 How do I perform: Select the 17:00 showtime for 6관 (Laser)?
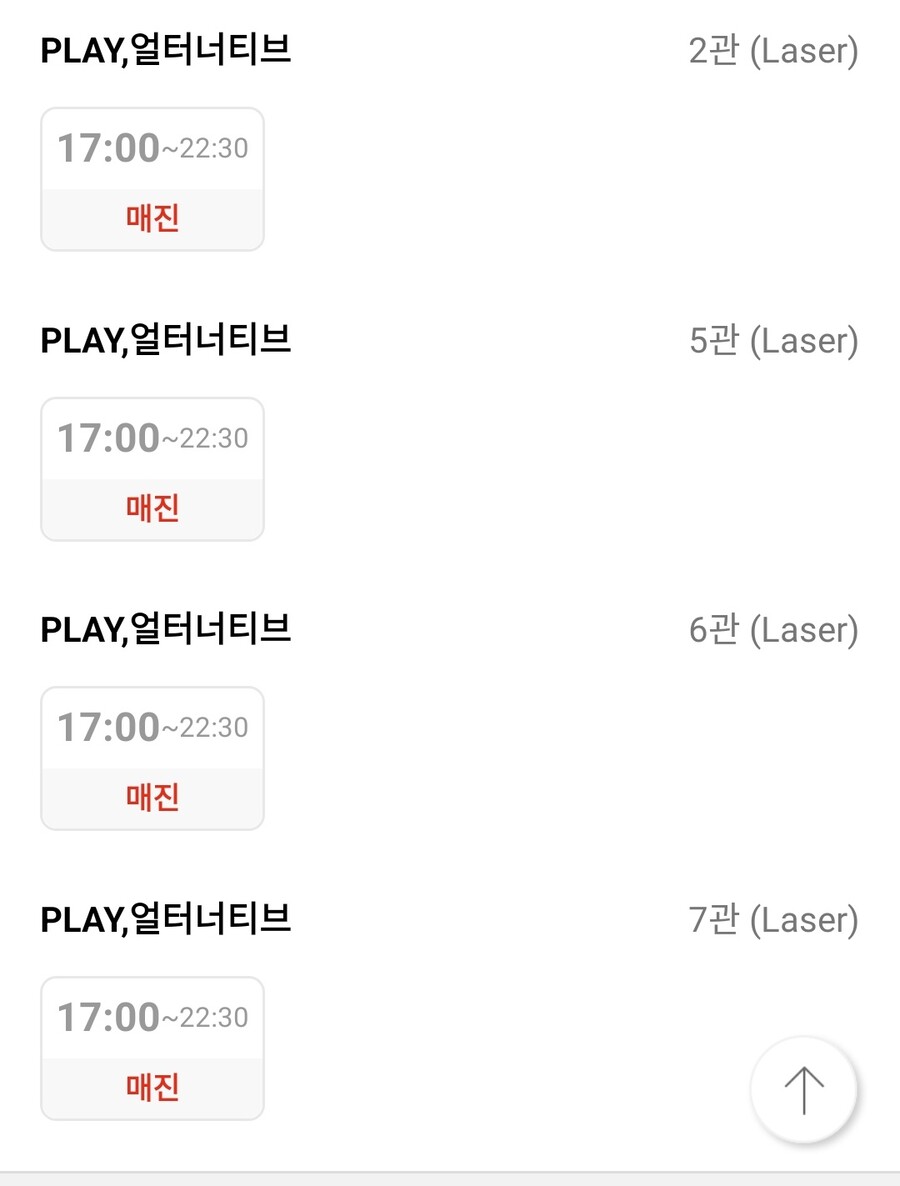(152, 727)
